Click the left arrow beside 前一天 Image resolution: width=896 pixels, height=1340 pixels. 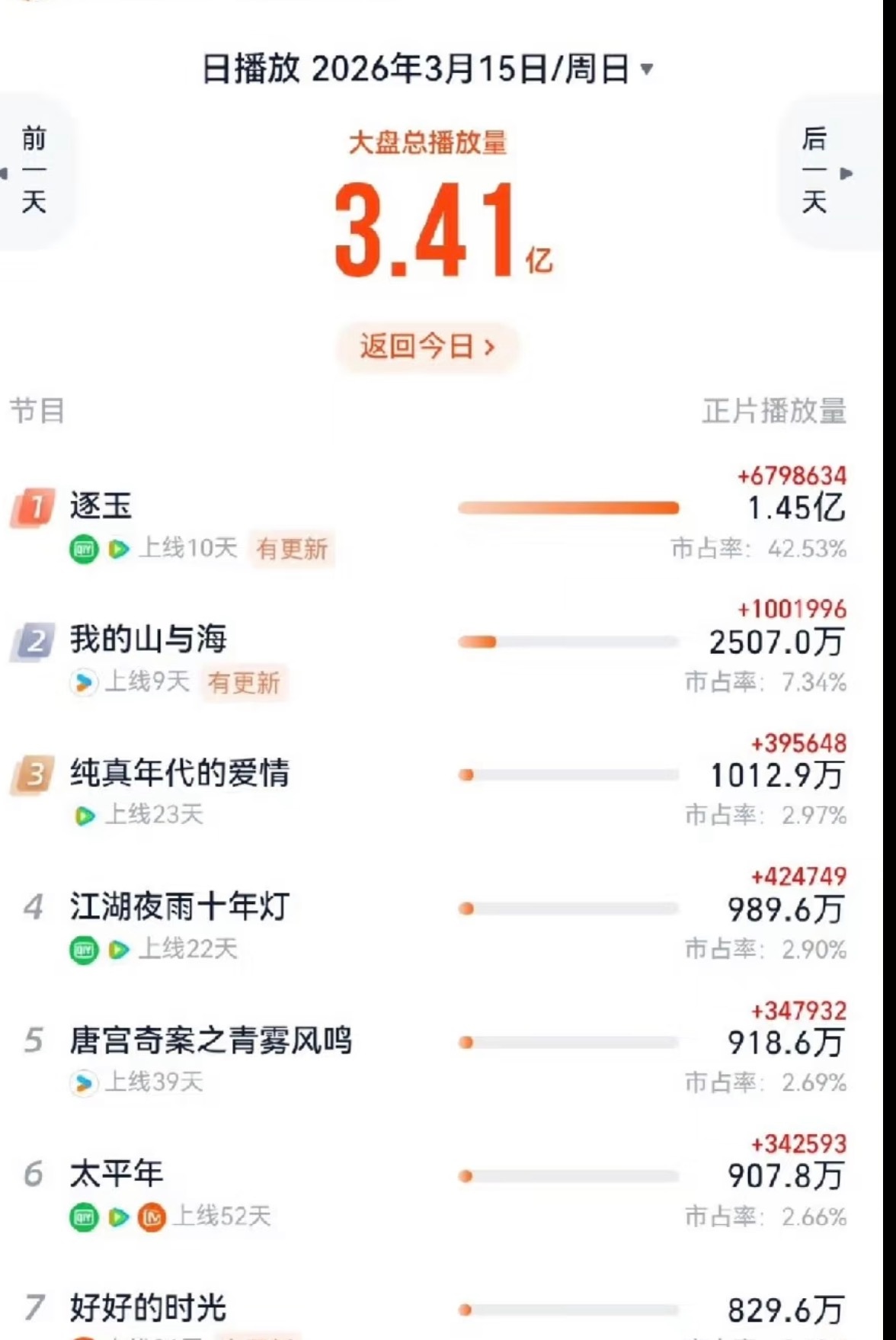[x=5, y=174]
